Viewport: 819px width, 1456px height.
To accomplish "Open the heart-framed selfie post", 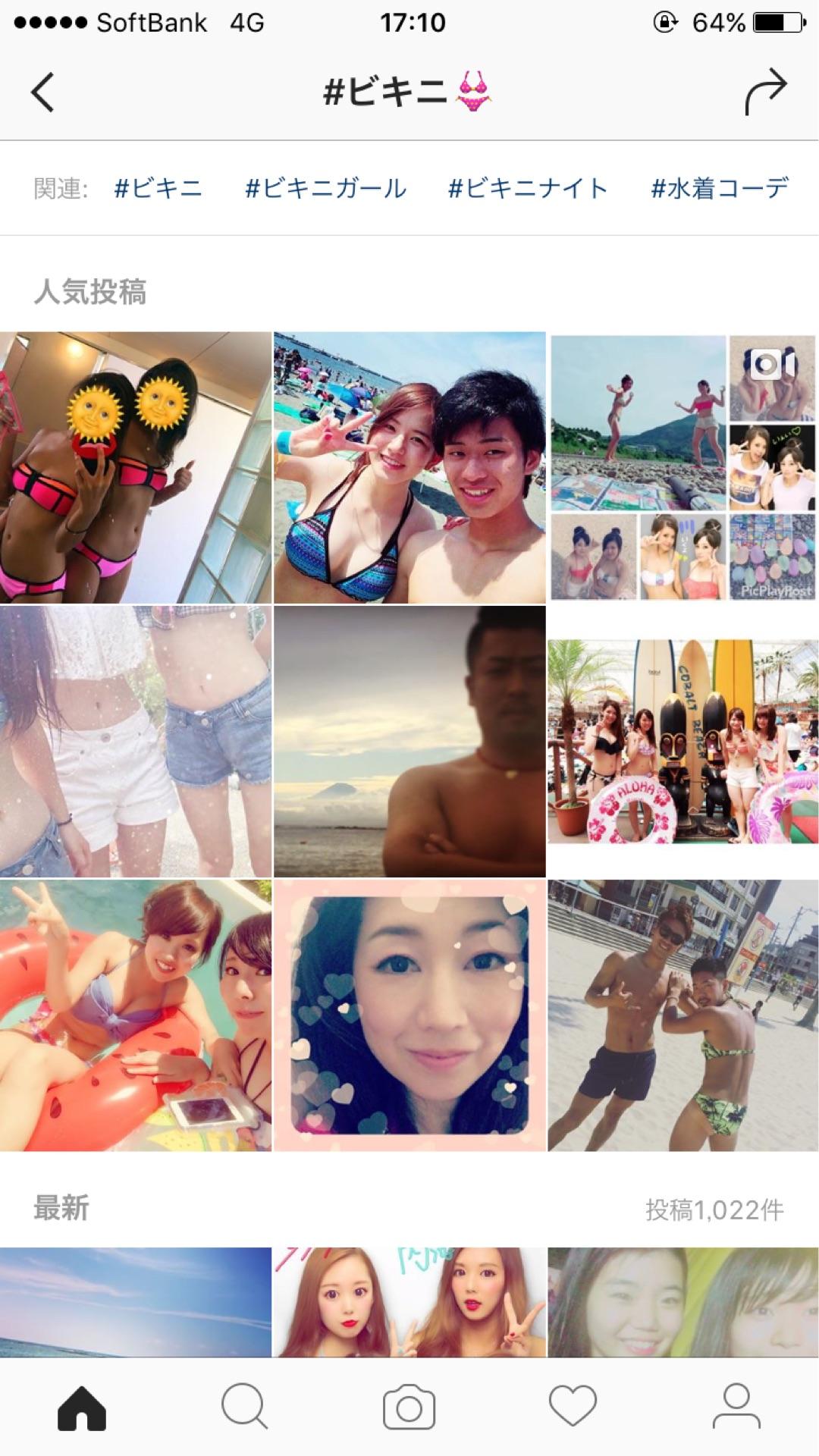I will click(x=409, y=1015).
